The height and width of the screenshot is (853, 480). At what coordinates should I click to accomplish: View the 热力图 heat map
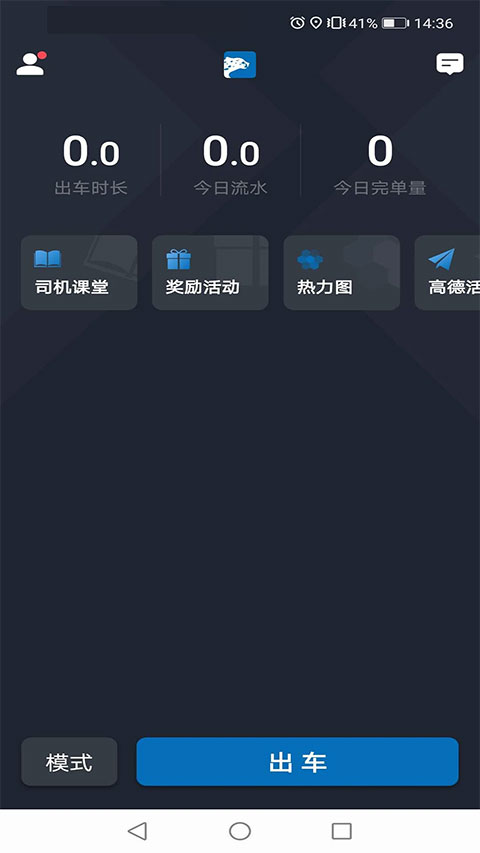(x=342, y=273)
